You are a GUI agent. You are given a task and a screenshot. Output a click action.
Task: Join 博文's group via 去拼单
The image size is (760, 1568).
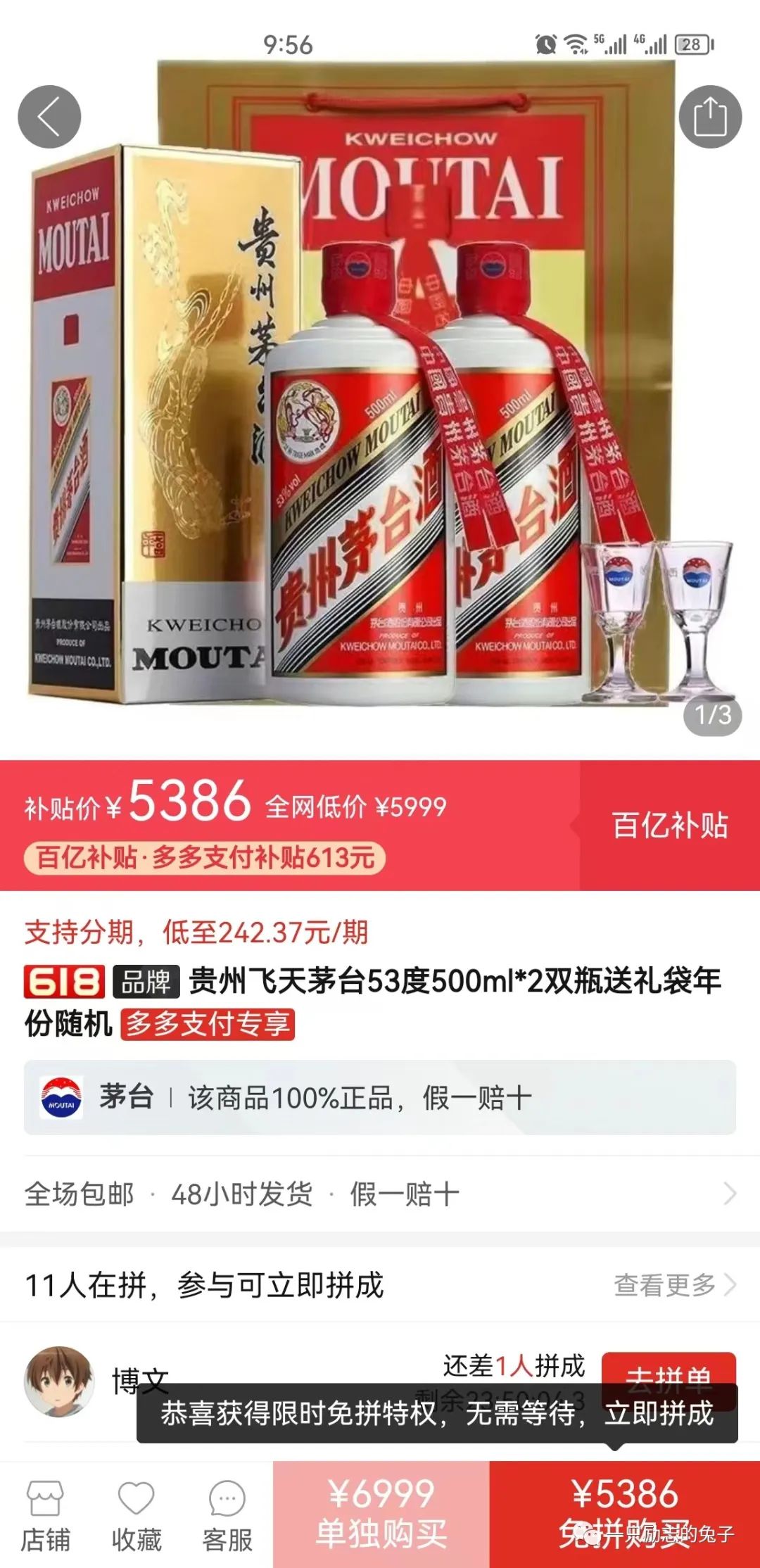click(669, 1370)
